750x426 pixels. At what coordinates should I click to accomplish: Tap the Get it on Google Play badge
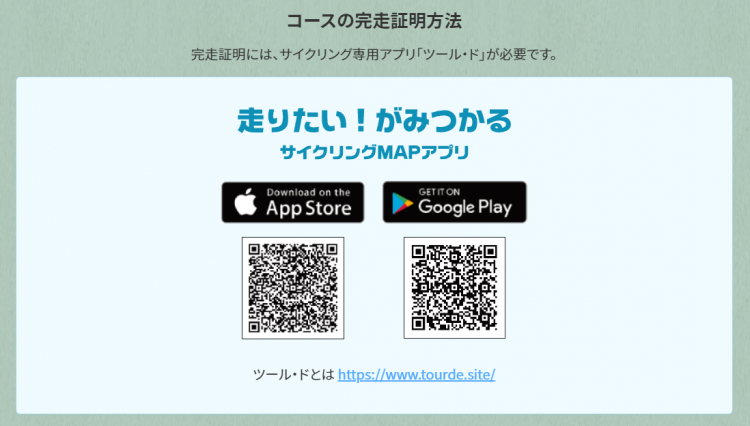454,202
